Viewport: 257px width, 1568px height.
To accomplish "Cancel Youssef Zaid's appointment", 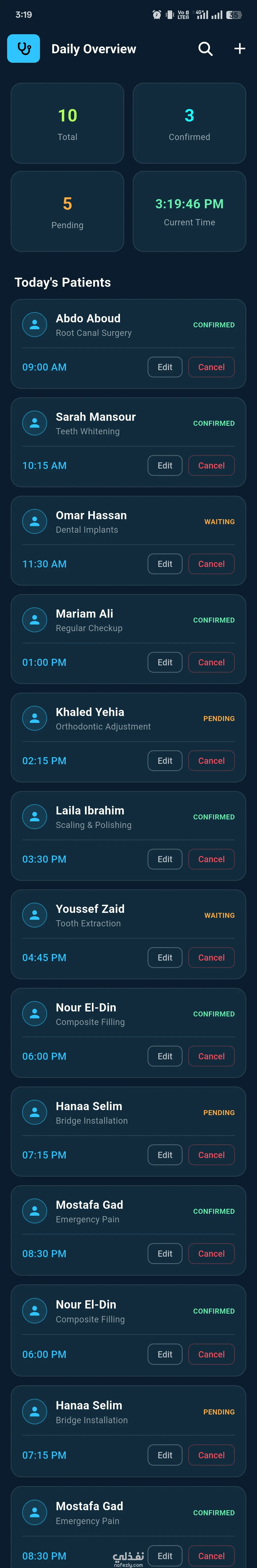I will (x=211, y=958).
